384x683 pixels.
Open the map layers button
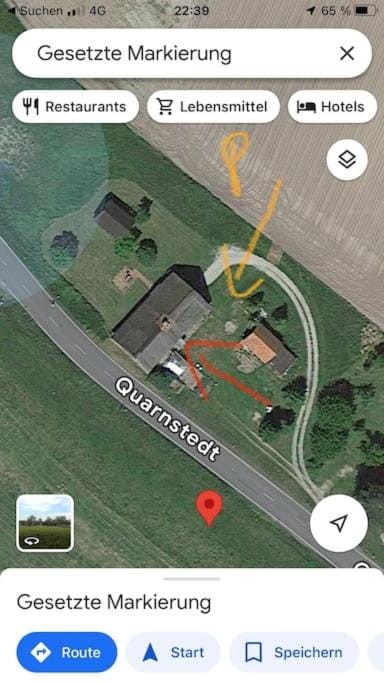click(x=347, y=160)
